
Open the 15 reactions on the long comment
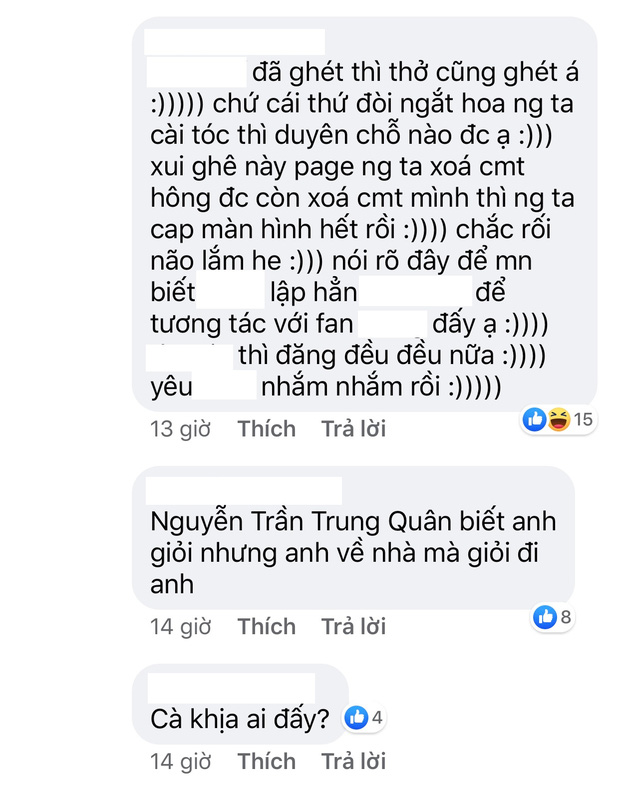pyautogui.click(x=558, y=420)
